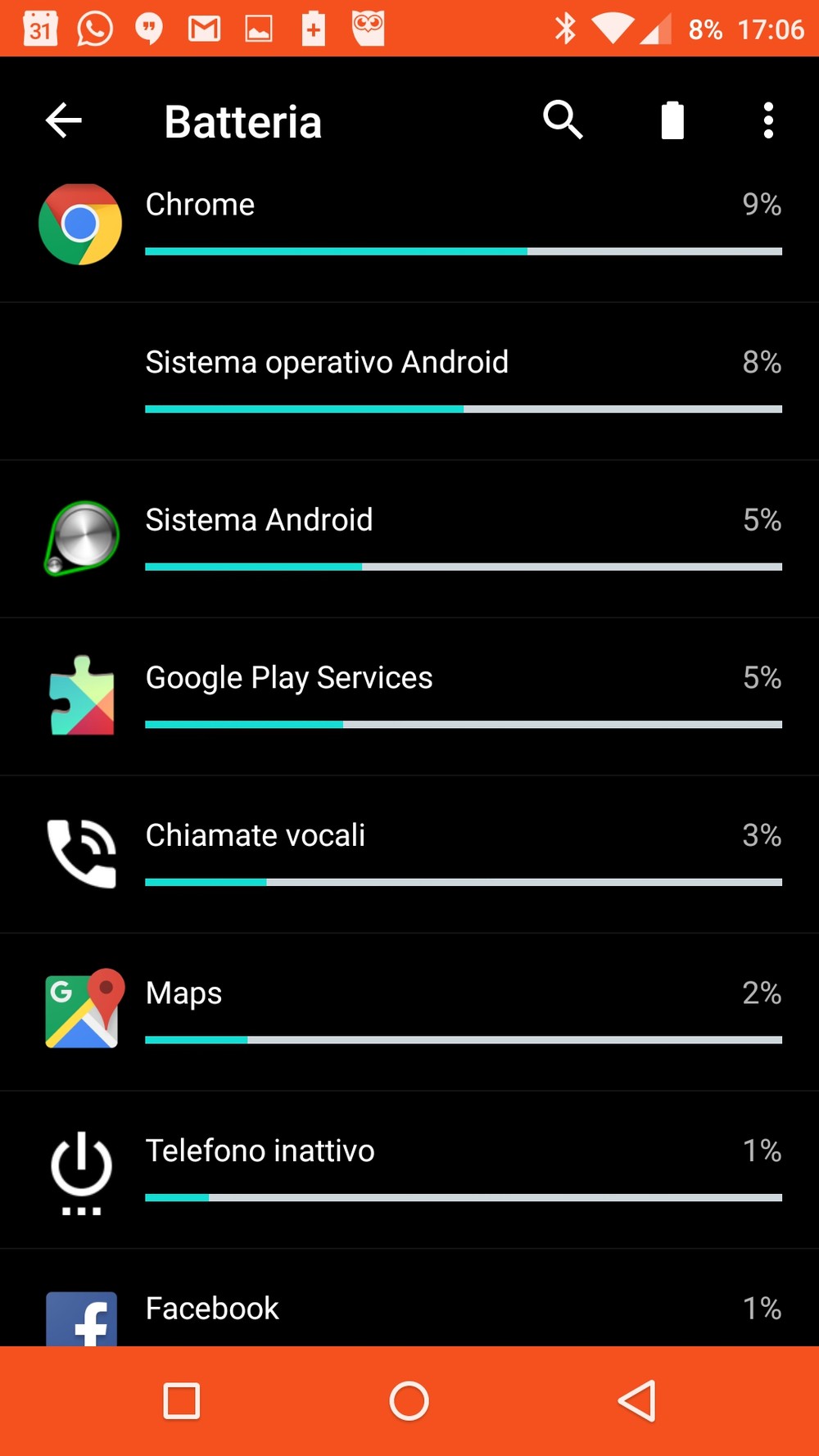Open the Telefono inattivo entry
The image size is (819, 1456).
[409, 1170]
